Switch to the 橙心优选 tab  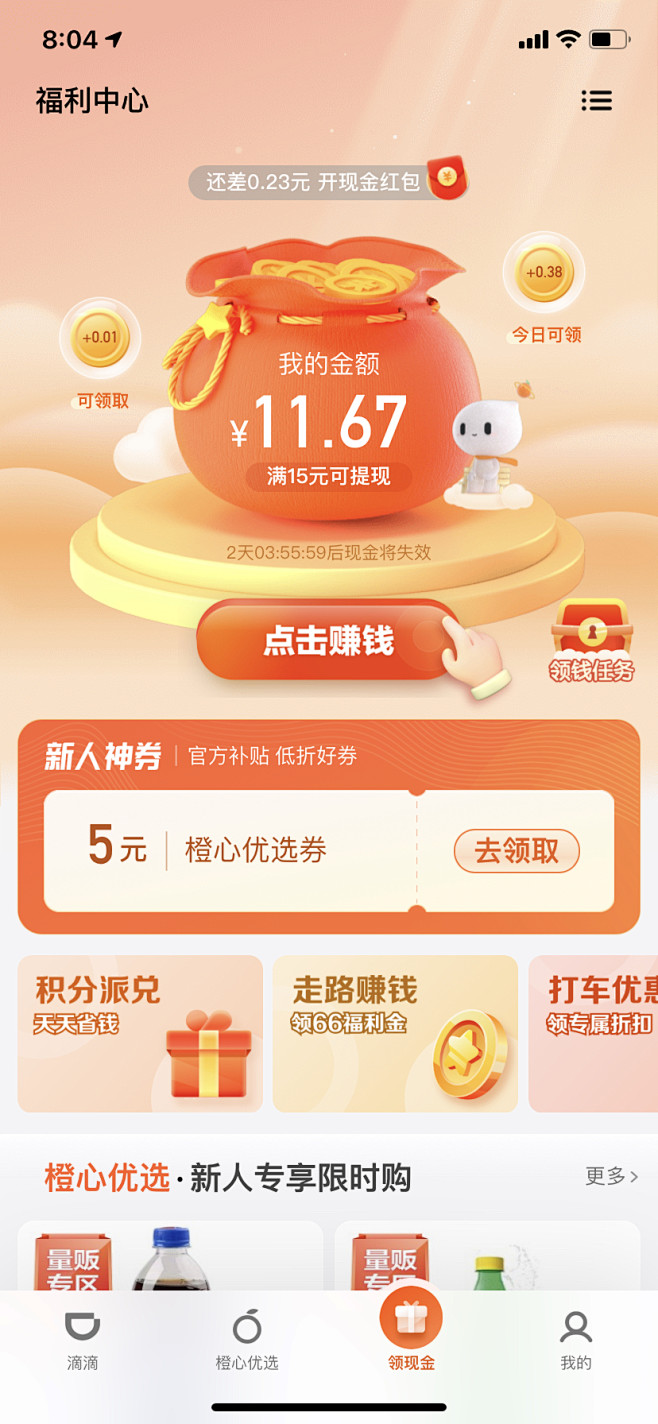[x=247, y=1342]
